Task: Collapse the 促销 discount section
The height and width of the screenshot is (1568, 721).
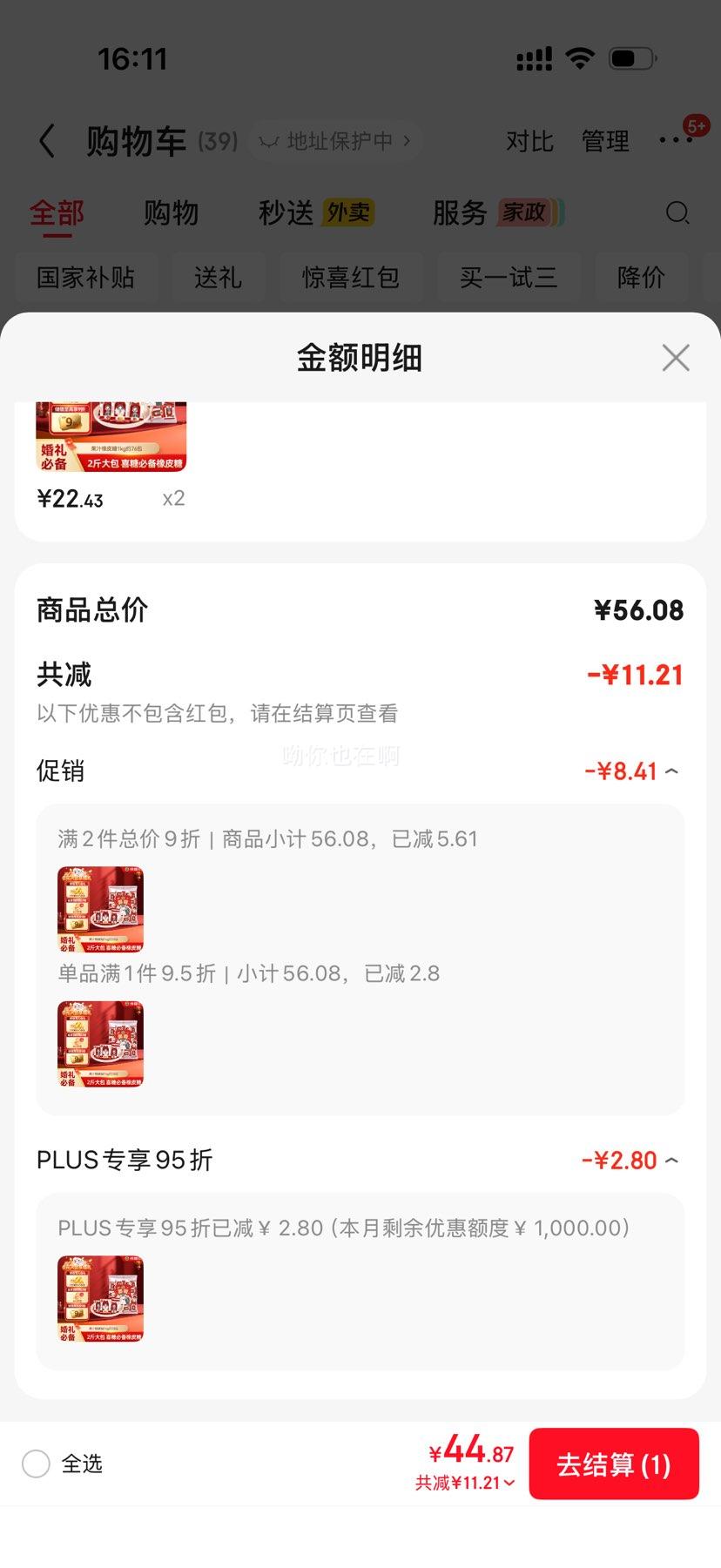Action: point(670,771)
